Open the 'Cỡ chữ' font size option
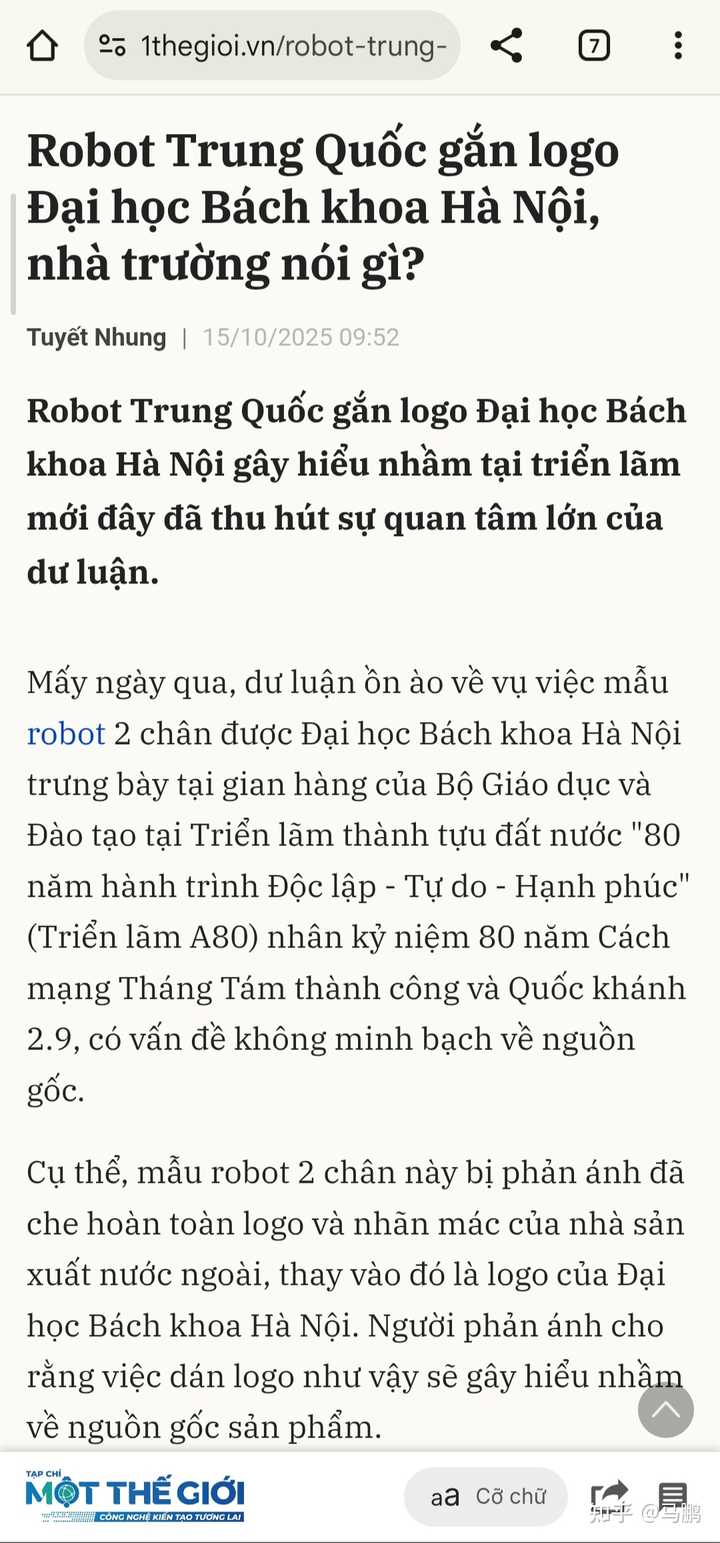This screenshot has height=1543, width=720. (x=486, y=1496)
